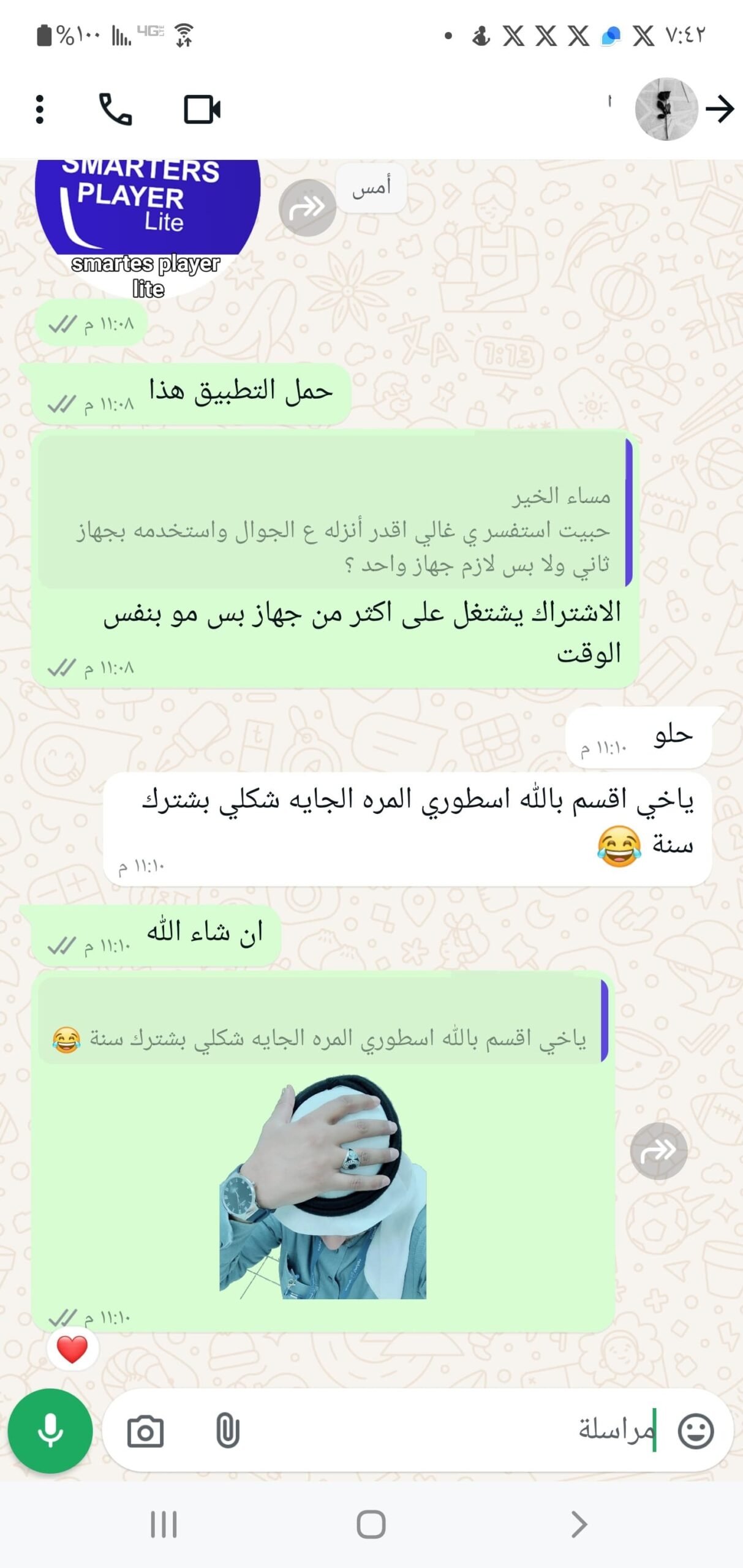
Task: Open the camera from the message bar
Action: 145,1432
